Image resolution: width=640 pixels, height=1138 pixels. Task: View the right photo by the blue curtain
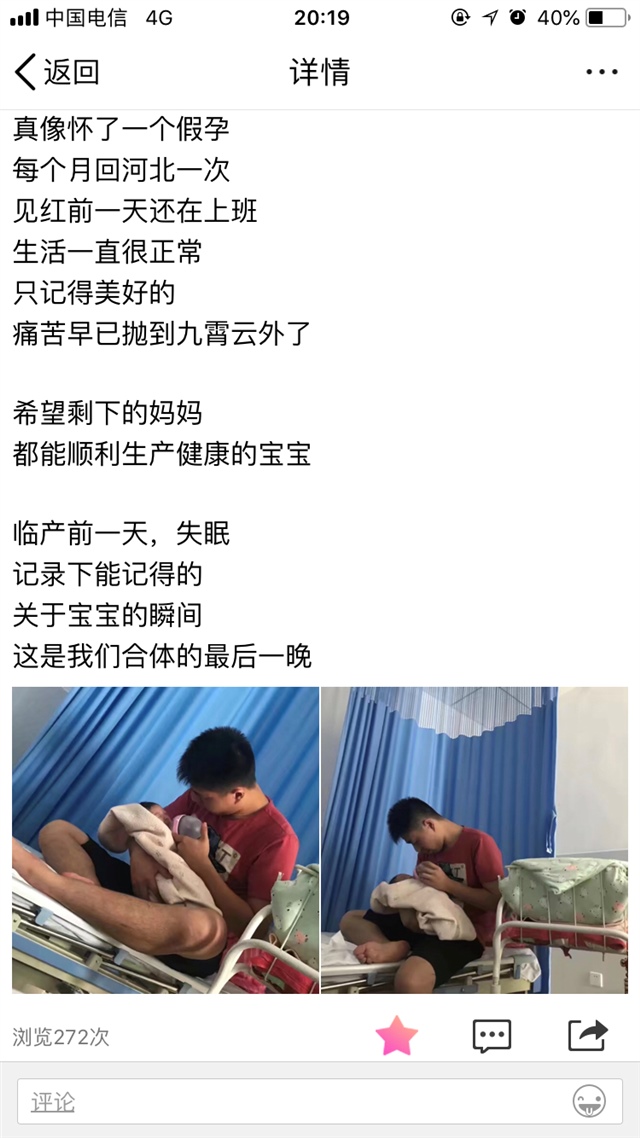tap(474, 839)
